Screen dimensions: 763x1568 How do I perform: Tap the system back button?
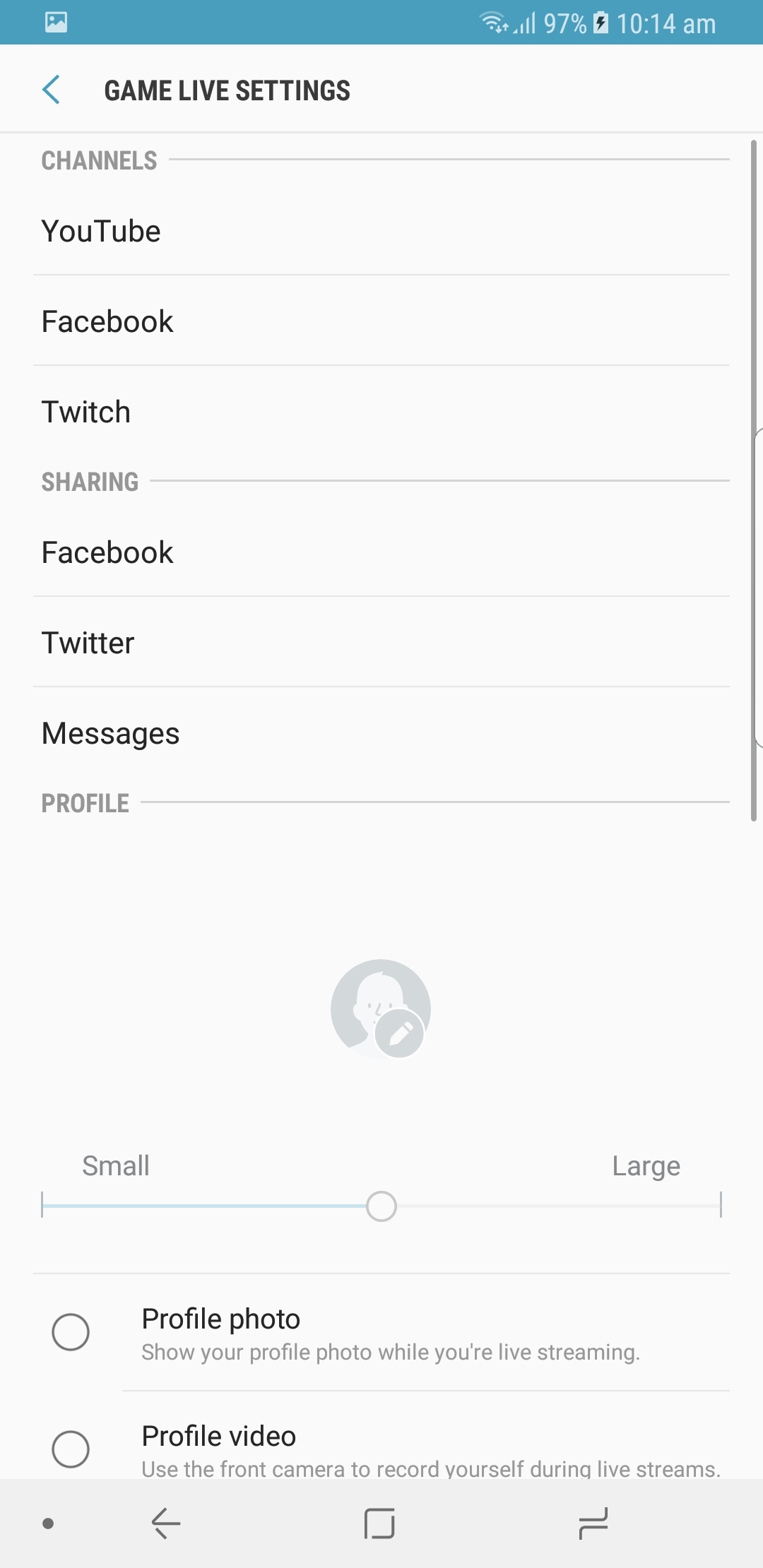167,1524
